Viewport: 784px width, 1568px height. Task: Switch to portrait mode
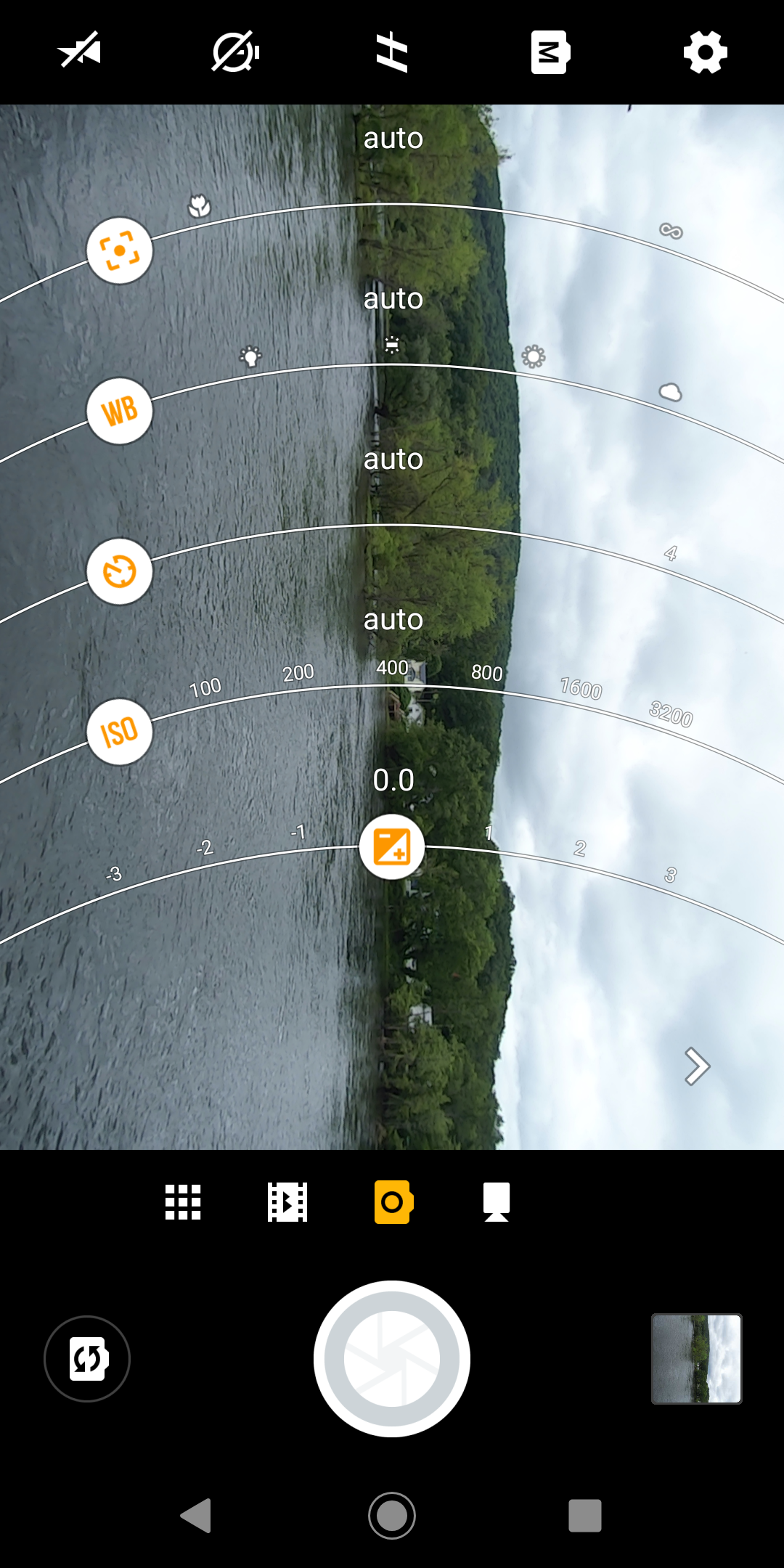point(497,1202)
